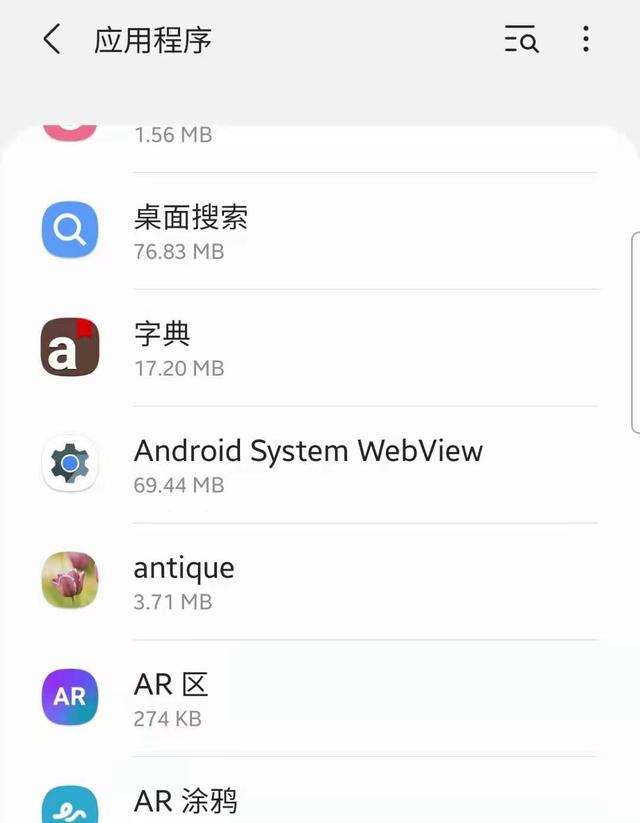Go back from the 应用程序 screen

pyautogui.click(x=52, y=39)
